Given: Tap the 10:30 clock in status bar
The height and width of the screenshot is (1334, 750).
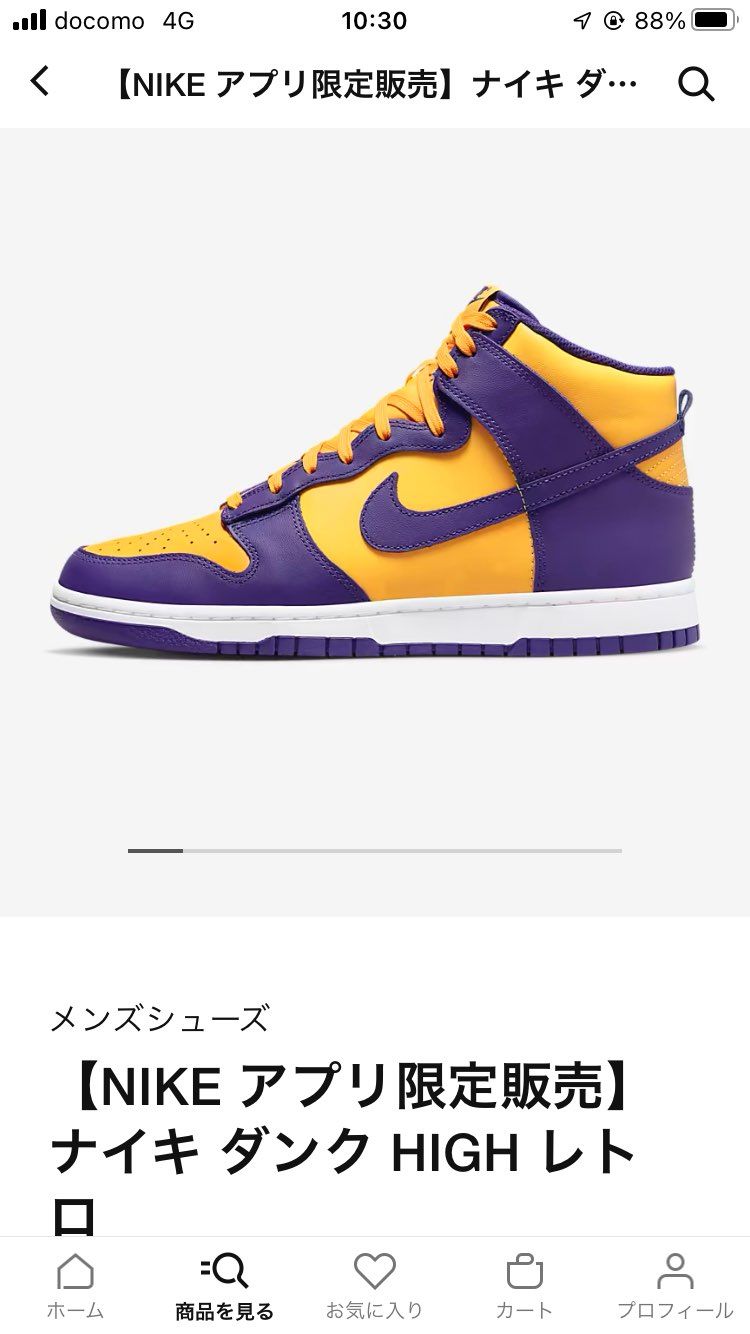Looking at the screenshot, I should [375, 20].
